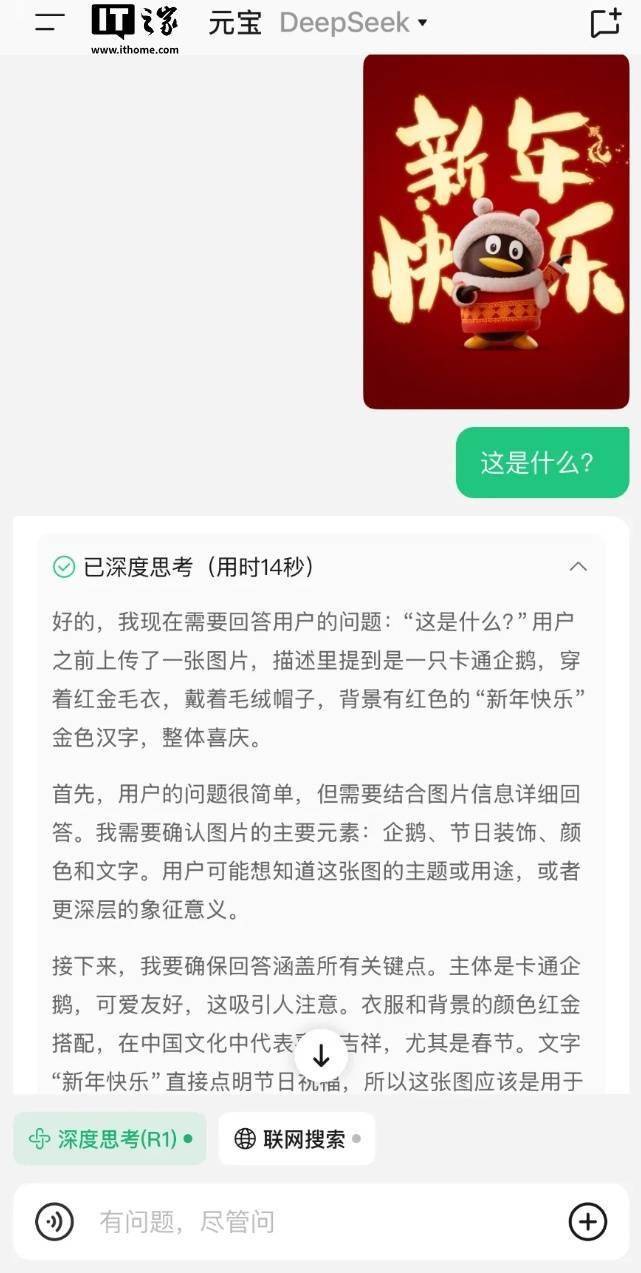Collapse the 已深度思考 section
641x1273 pixels.
click(x=578, y=567)
